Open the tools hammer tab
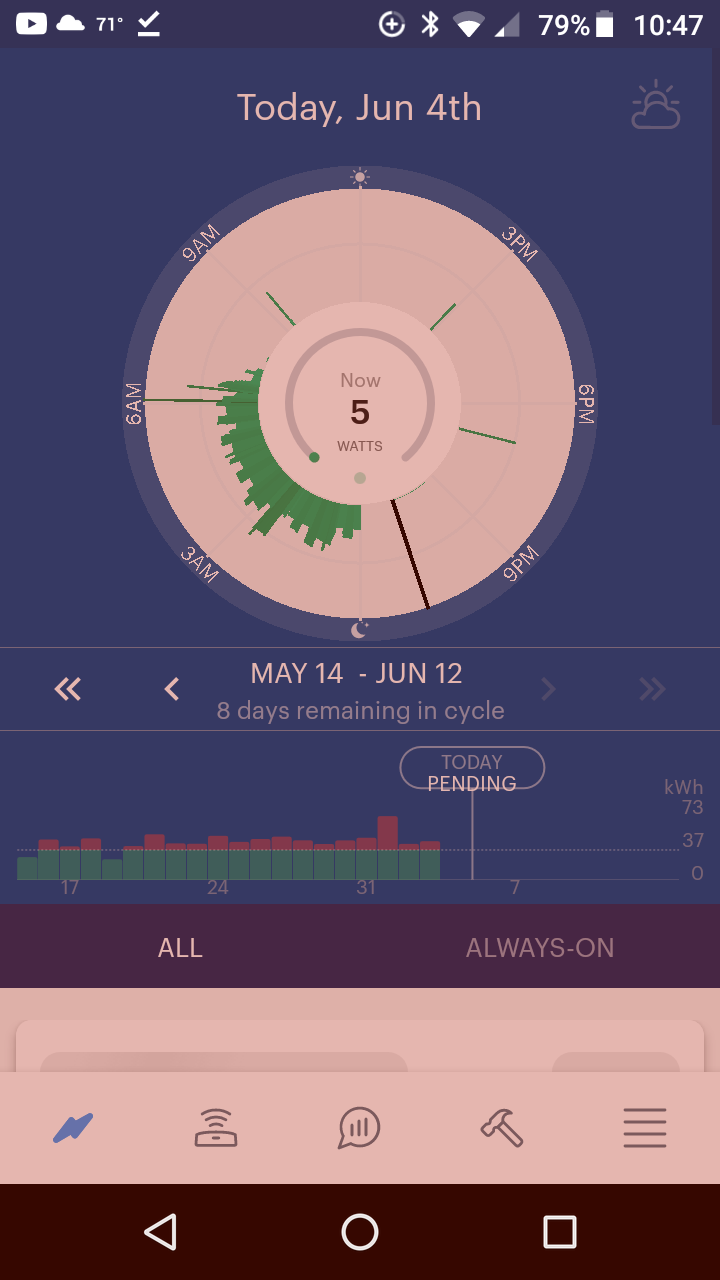Image resolution: width=720 pixels, height=1280 pixels. (502, 1129)
